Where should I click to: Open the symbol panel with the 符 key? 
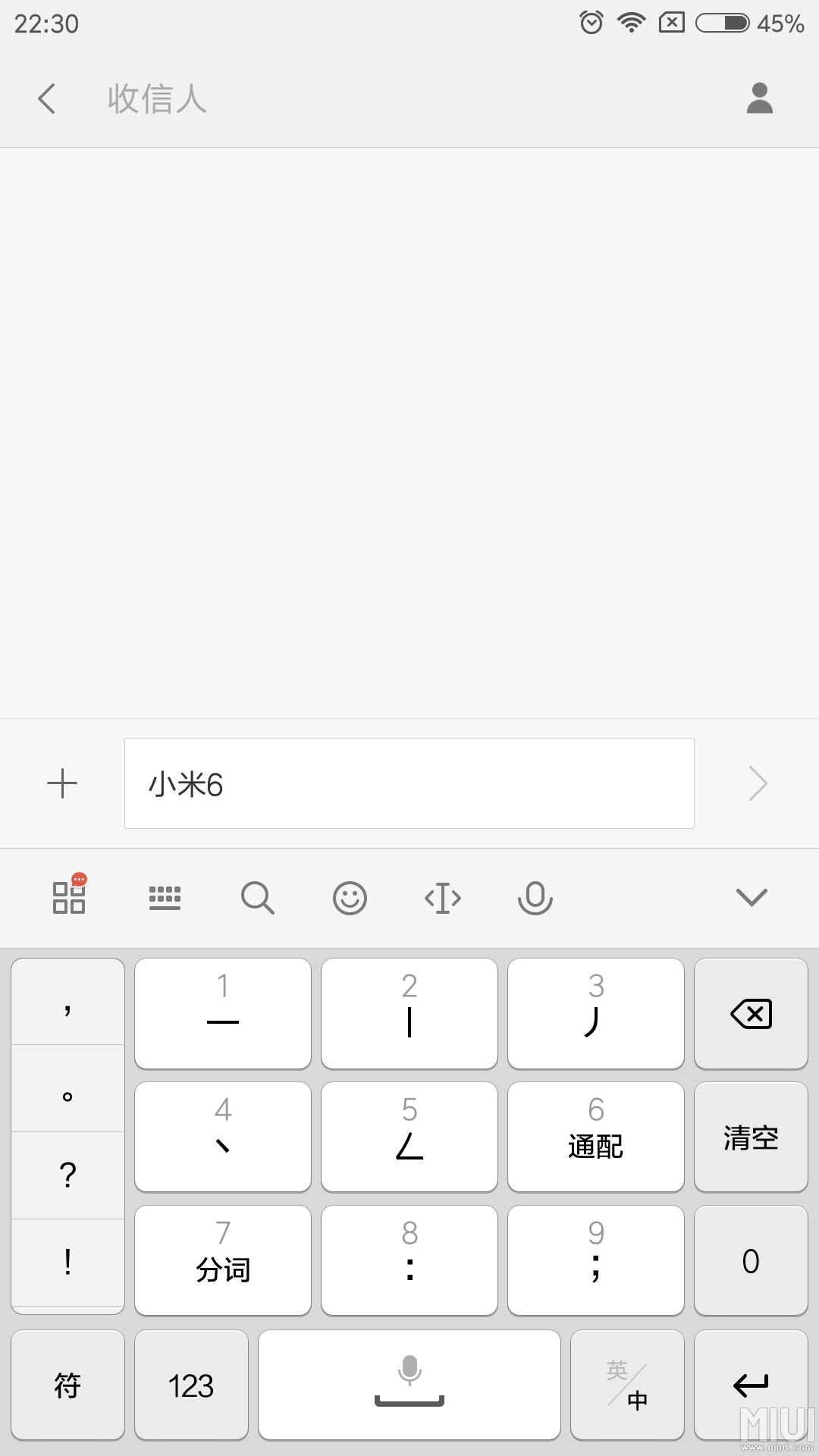67,1385
